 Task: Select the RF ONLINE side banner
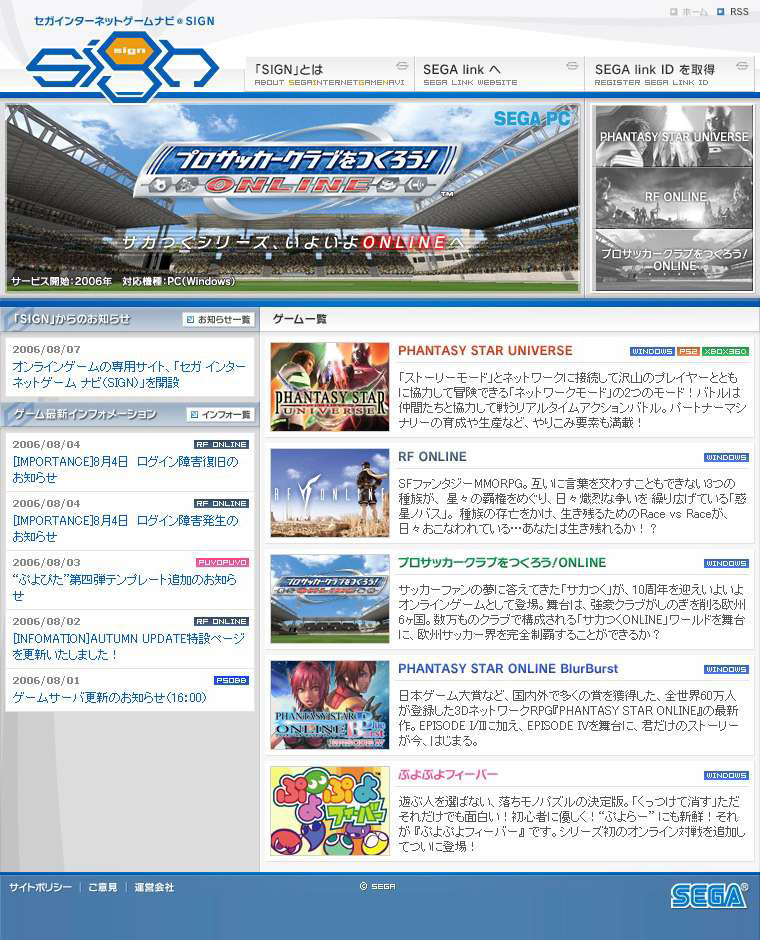tap(674, 198)
